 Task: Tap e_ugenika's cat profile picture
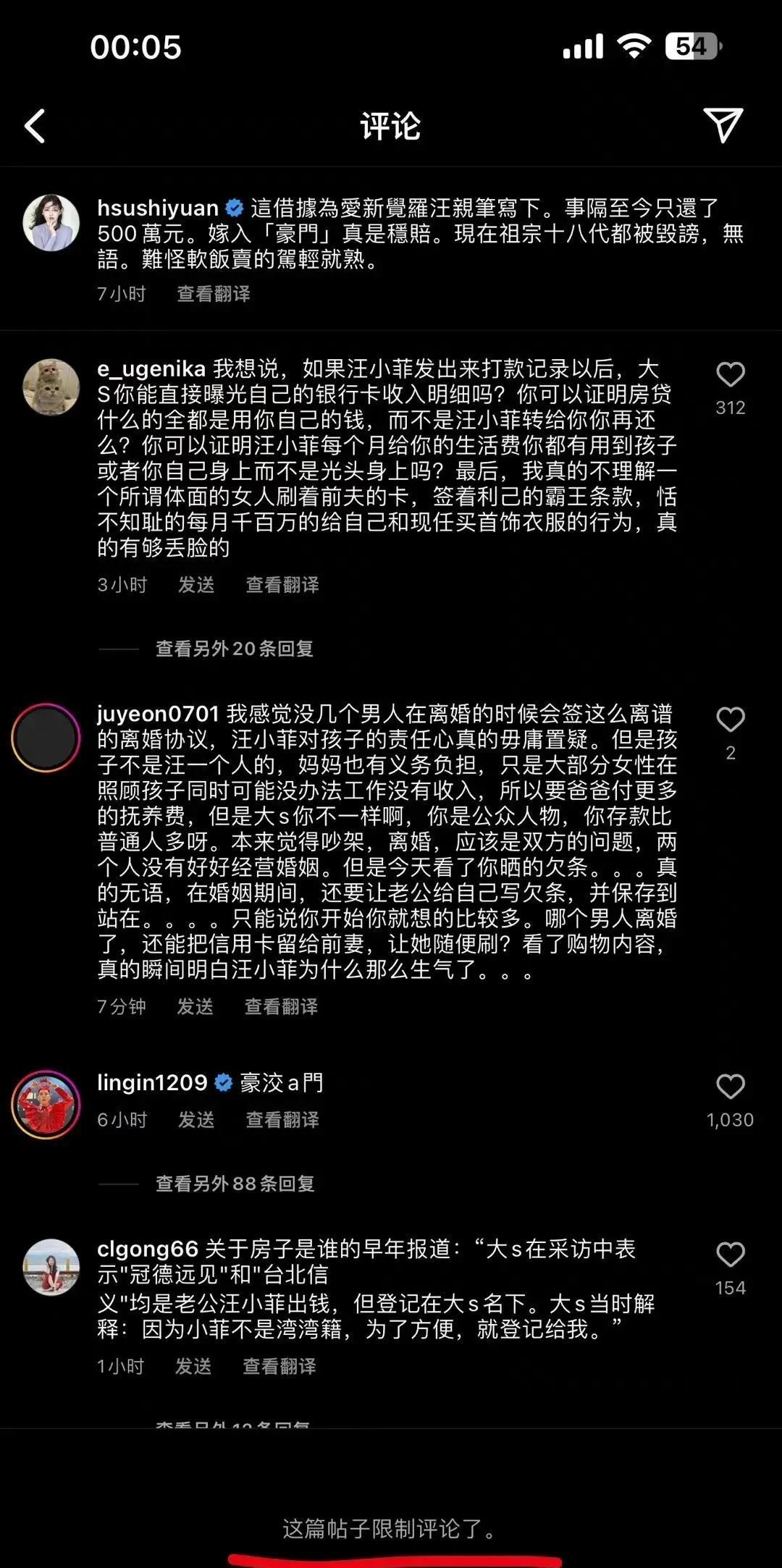[52, 387]
